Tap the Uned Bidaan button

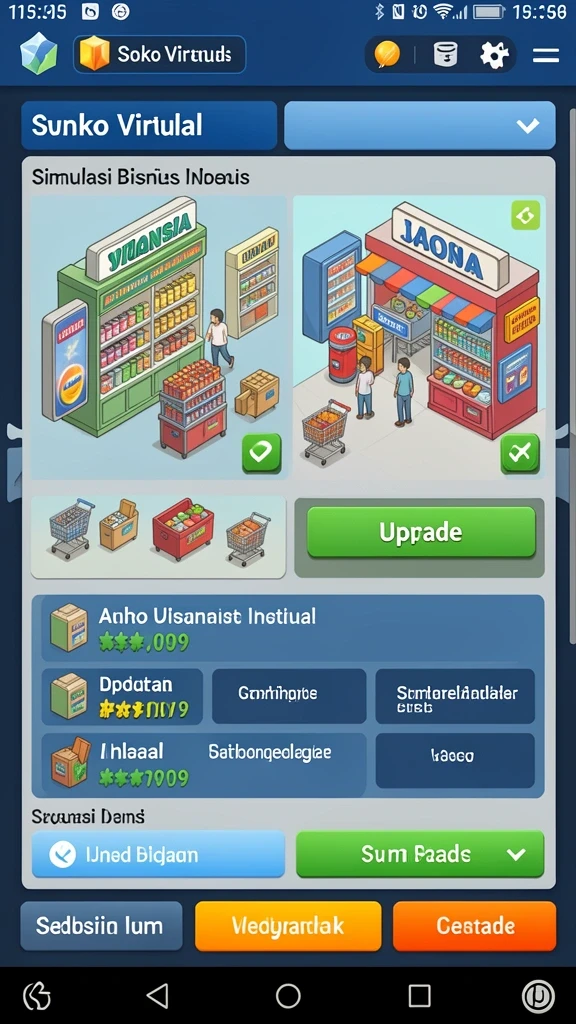[x=158, y=854]
